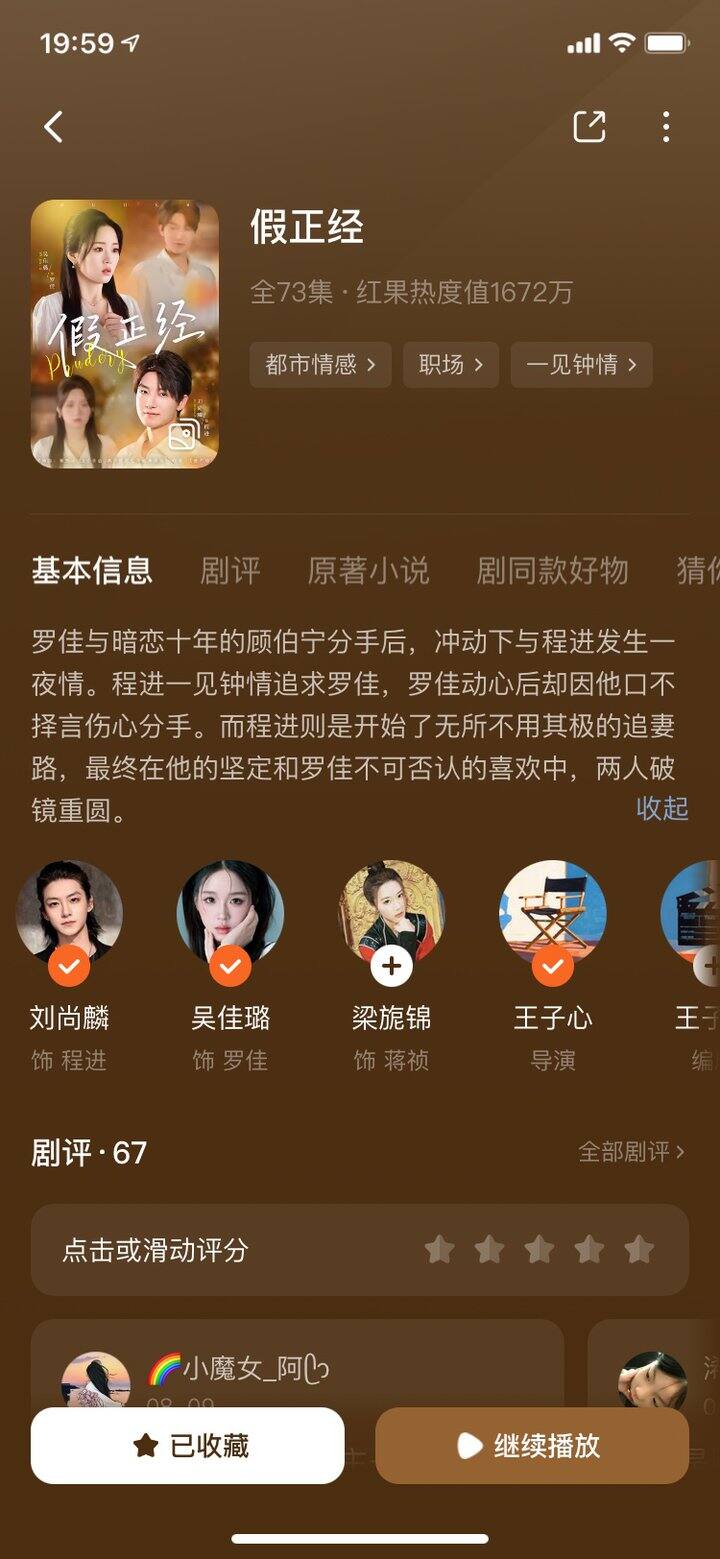720x1559 pixels.
Task: Tap 继续播放 to resume playback
Action: pos(532,1445)
